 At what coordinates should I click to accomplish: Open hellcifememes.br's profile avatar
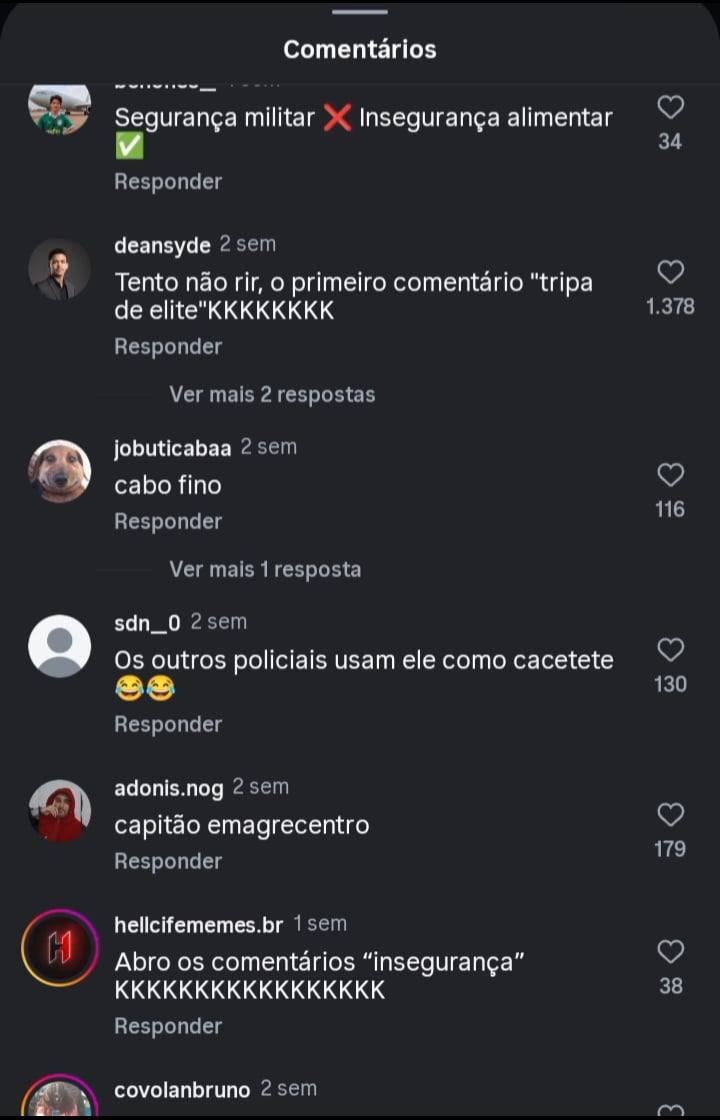click(59, 948)
